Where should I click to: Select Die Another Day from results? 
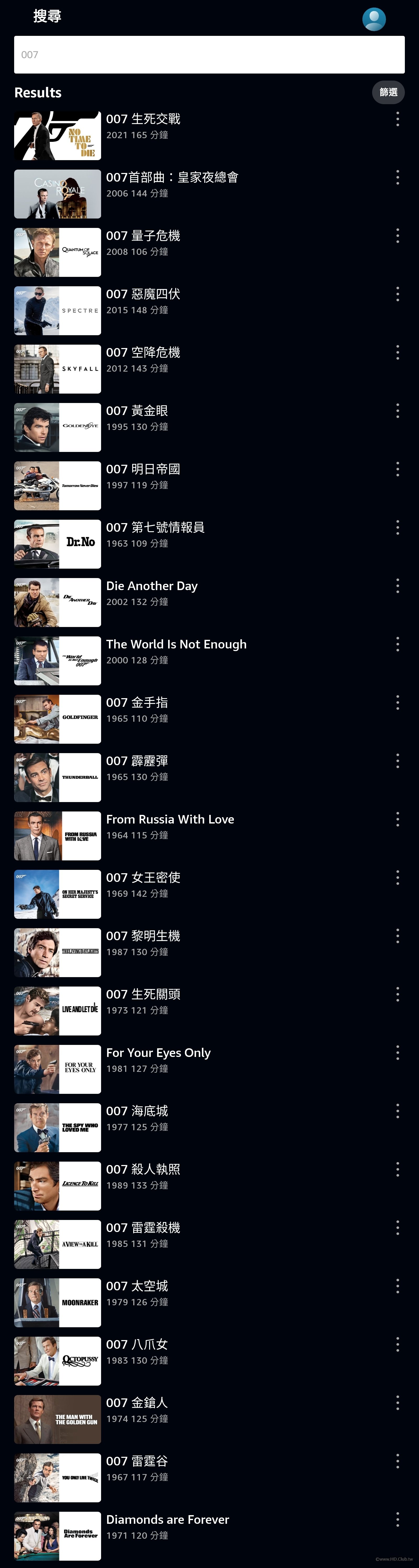[152, 586]
